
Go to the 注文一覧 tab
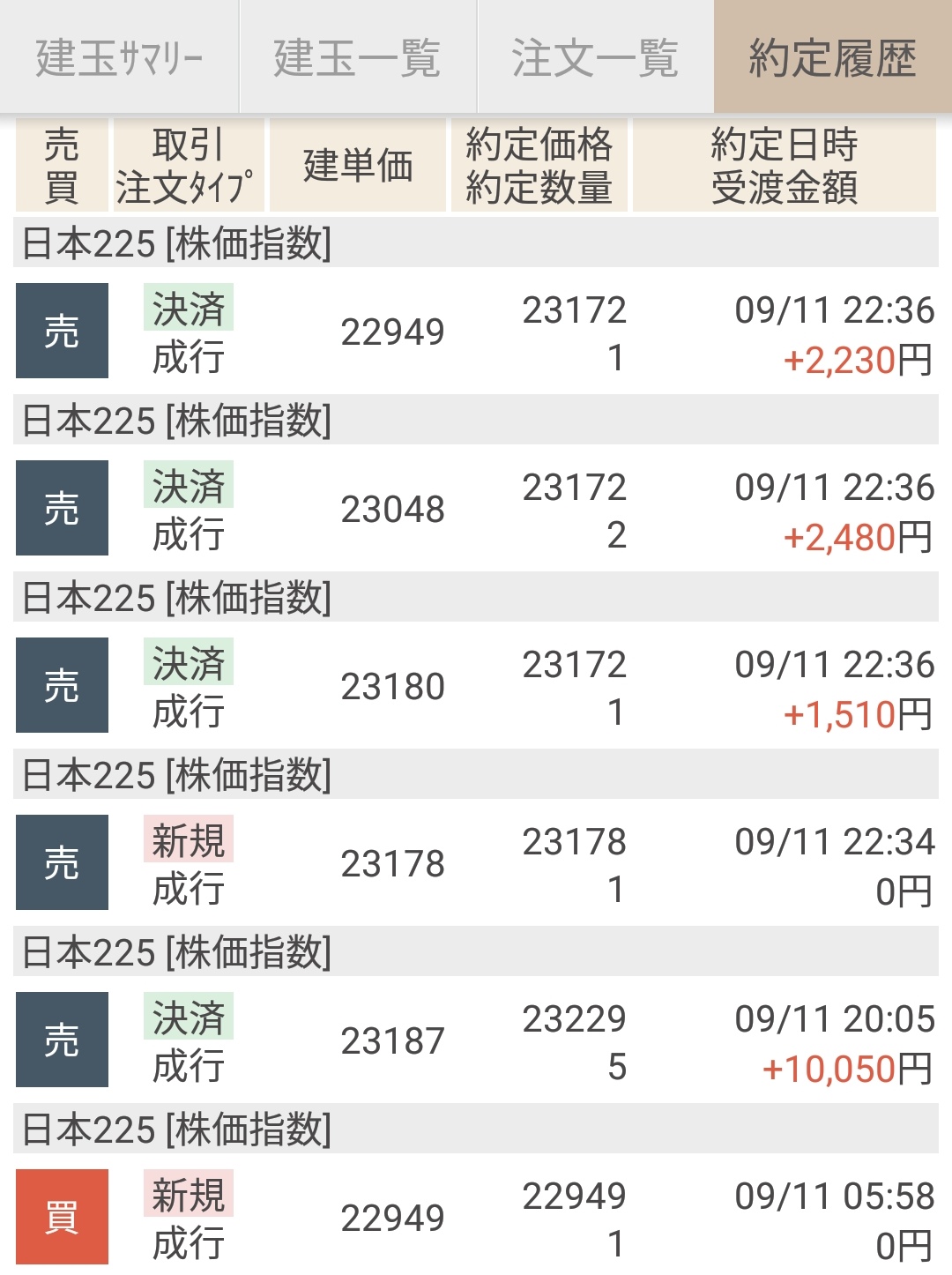pos(595,58)
